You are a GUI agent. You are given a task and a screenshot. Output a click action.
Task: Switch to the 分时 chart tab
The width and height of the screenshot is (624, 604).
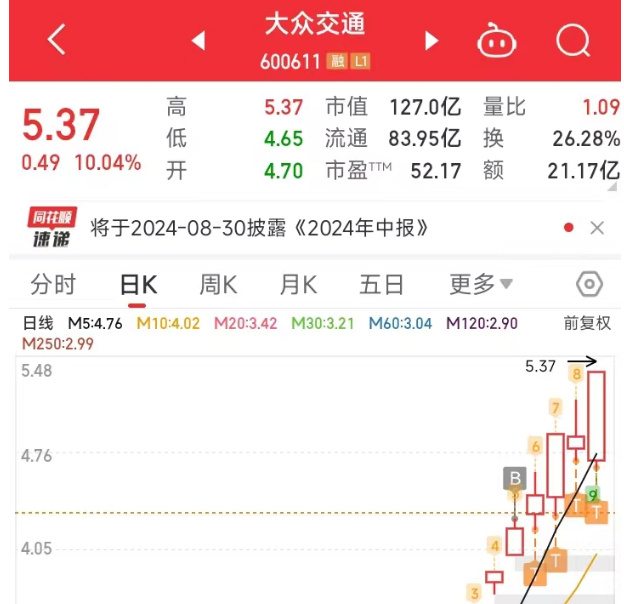coord(53,284)
